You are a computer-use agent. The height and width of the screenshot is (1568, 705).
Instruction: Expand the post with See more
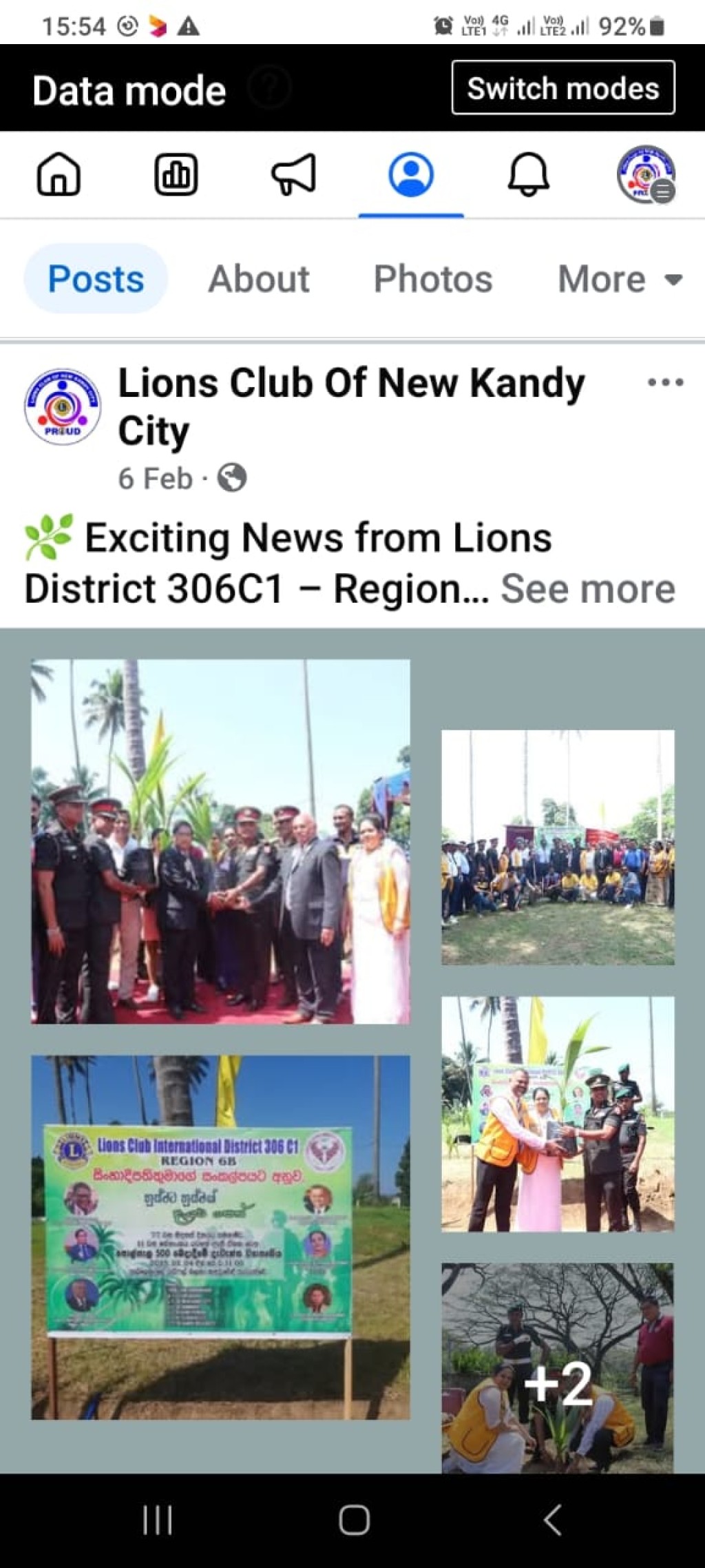coord(588,589)
